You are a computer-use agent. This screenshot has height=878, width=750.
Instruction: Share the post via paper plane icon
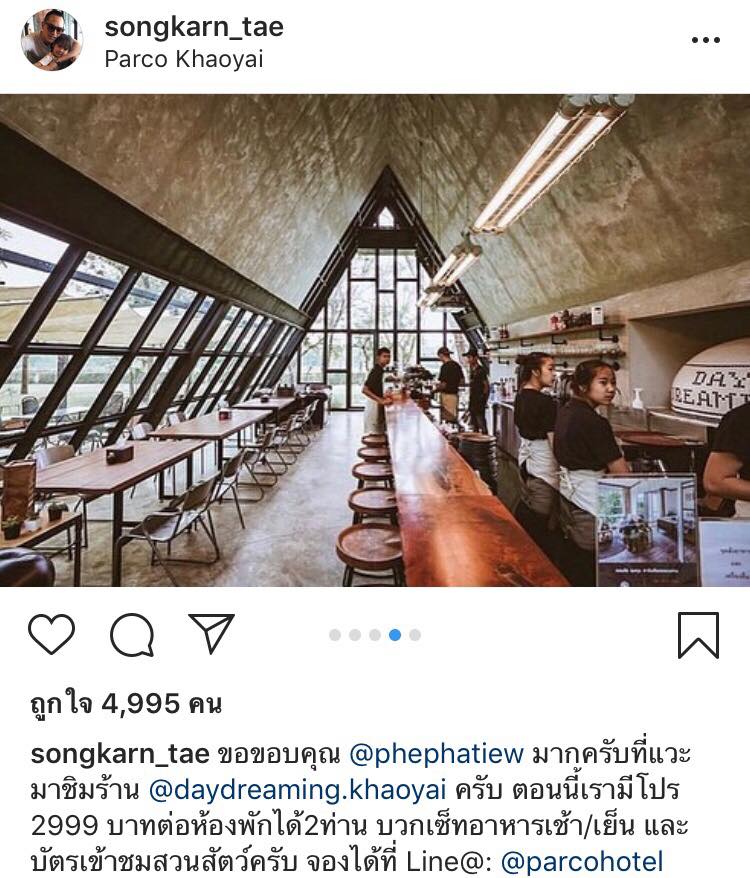pos(211,633)
